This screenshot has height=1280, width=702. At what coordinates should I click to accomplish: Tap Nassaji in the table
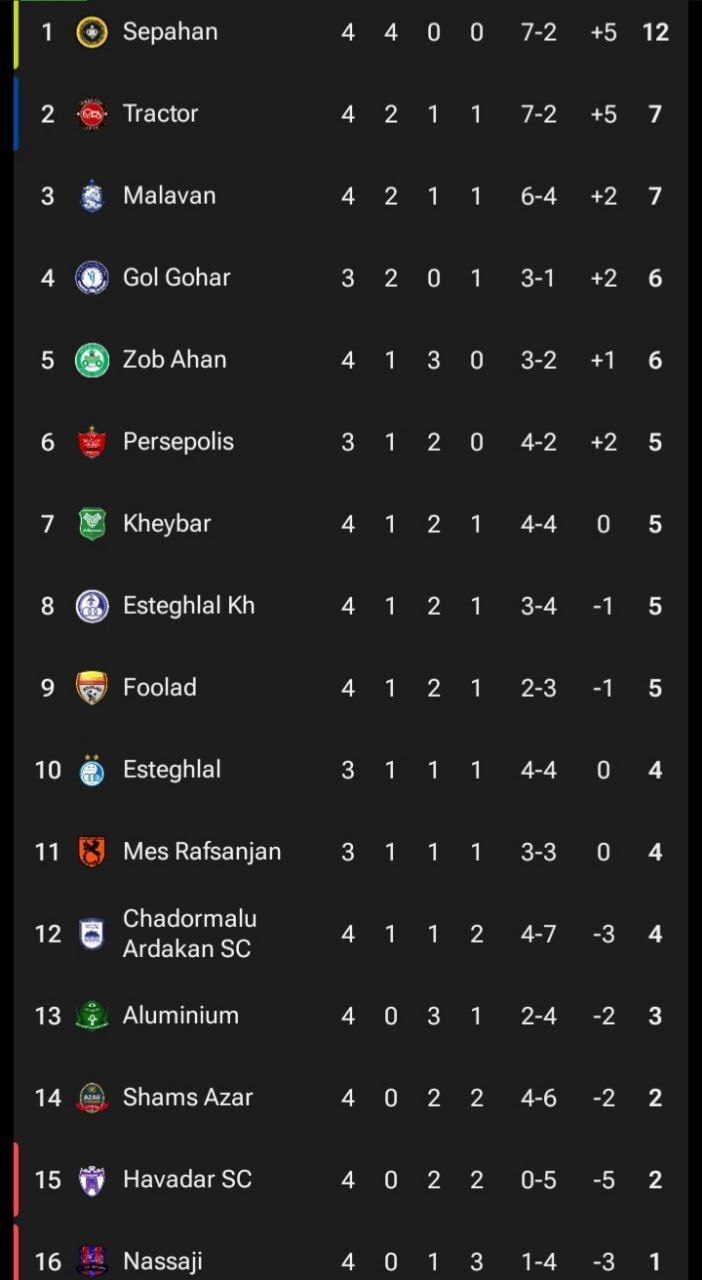[162, 1261]
